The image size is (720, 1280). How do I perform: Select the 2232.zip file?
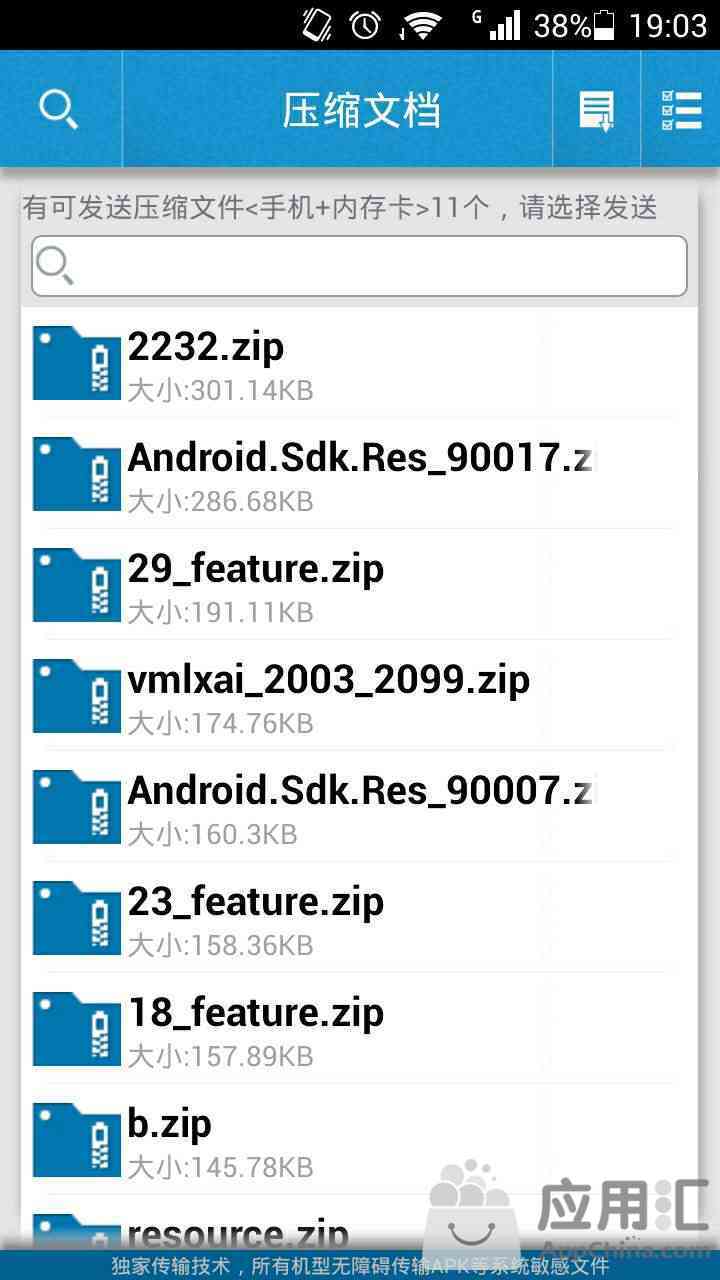(359, 363)
